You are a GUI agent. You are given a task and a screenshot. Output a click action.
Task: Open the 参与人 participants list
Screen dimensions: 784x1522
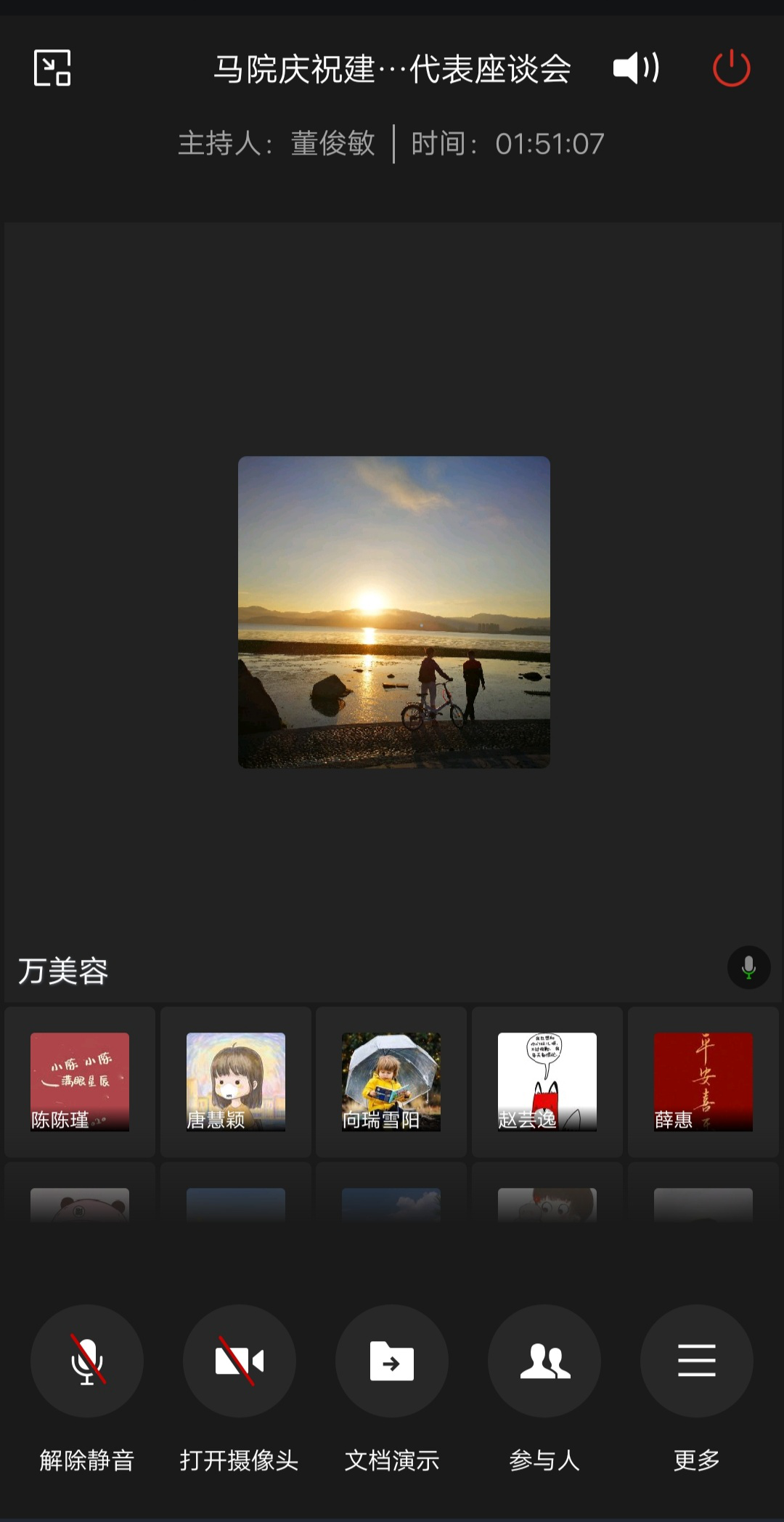click(544, 1361)
